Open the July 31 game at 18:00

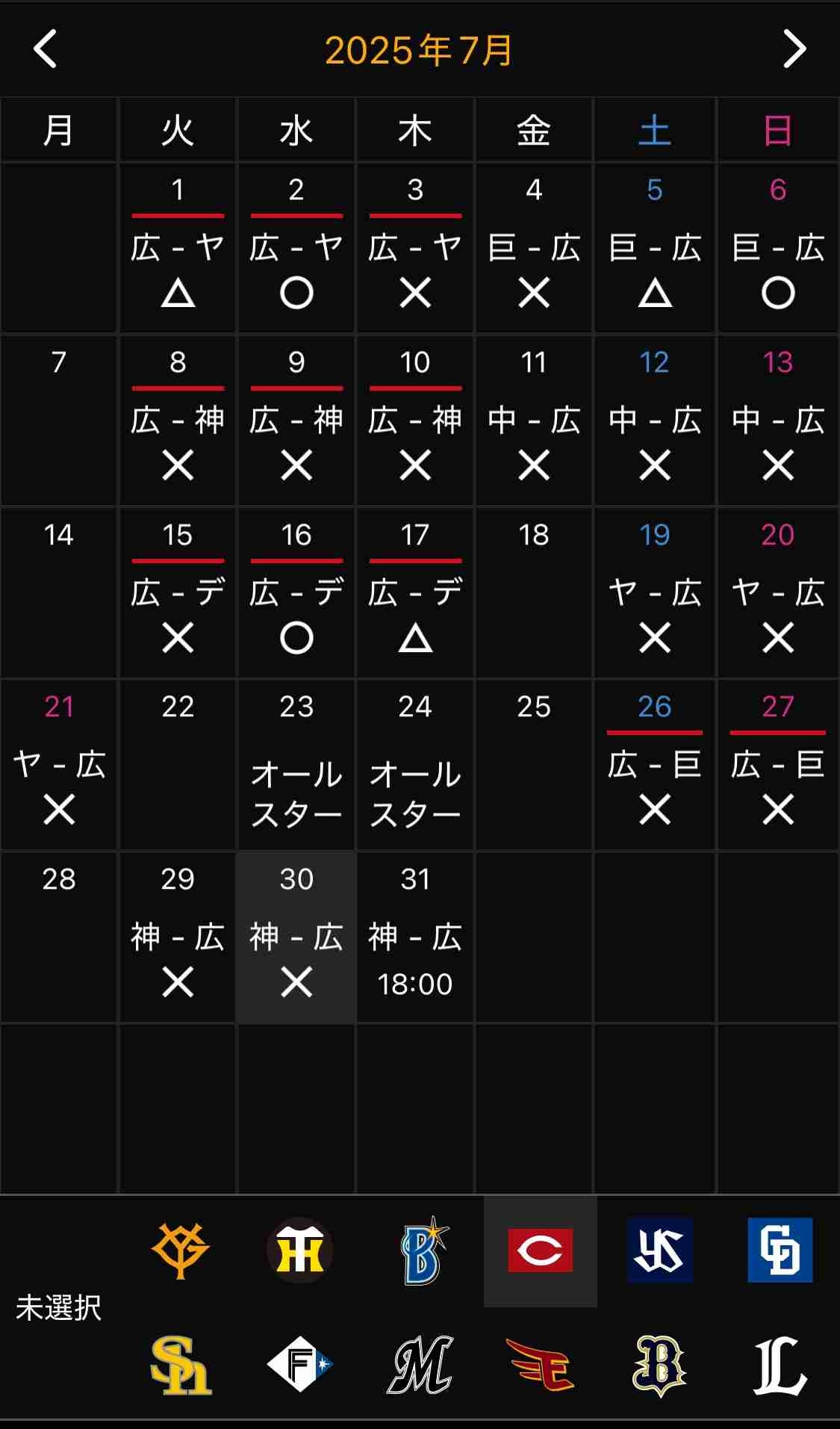415,938
